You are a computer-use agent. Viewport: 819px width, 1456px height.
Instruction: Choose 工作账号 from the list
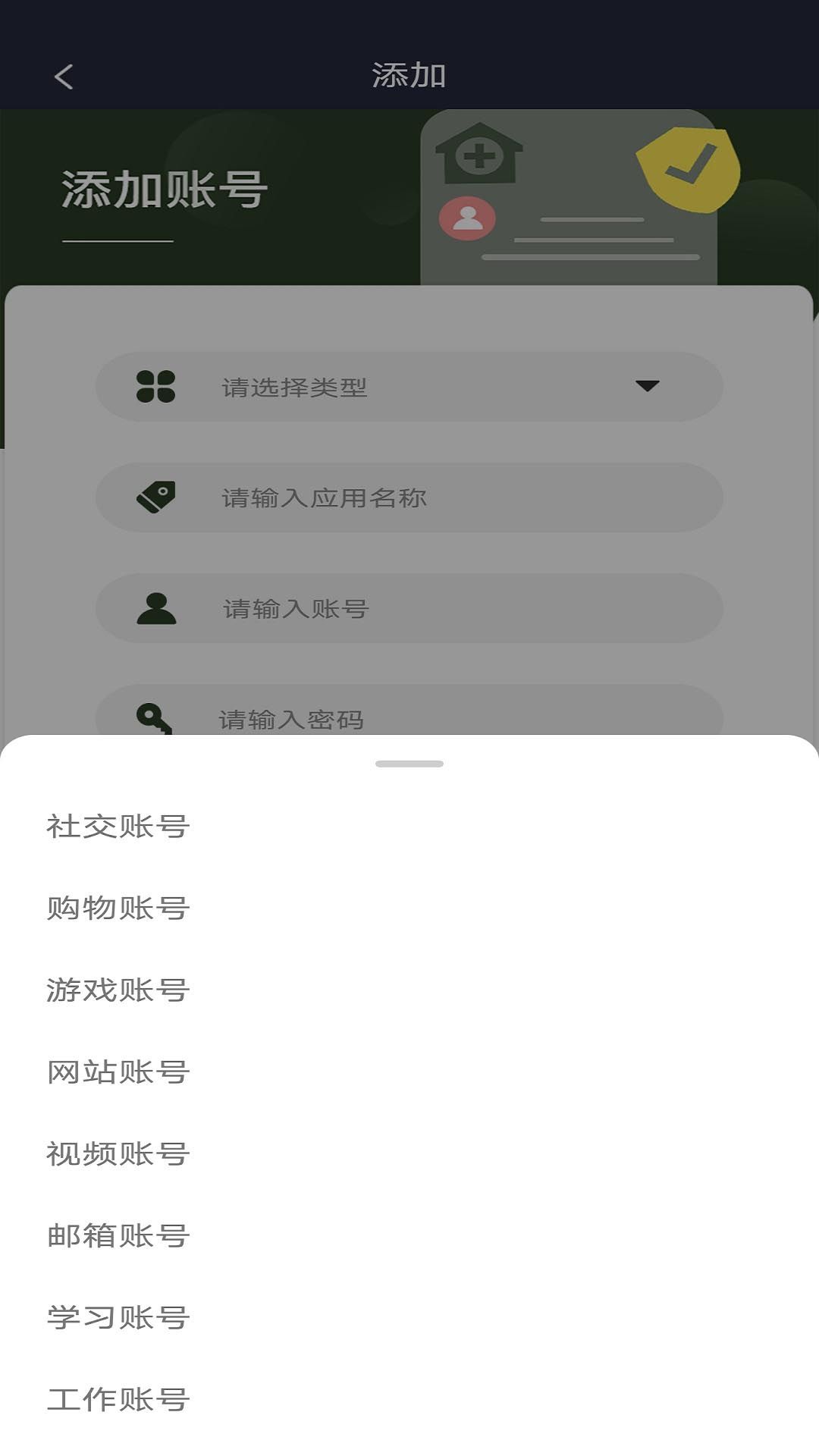tap(118, 1398)
